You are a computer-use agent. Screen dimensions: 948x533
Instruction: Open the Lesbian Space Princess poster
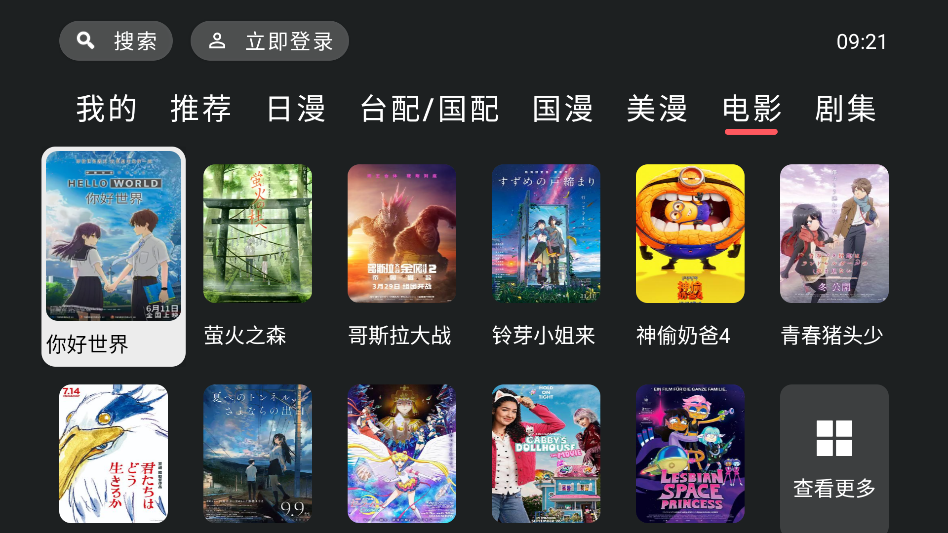coord(690,454)
